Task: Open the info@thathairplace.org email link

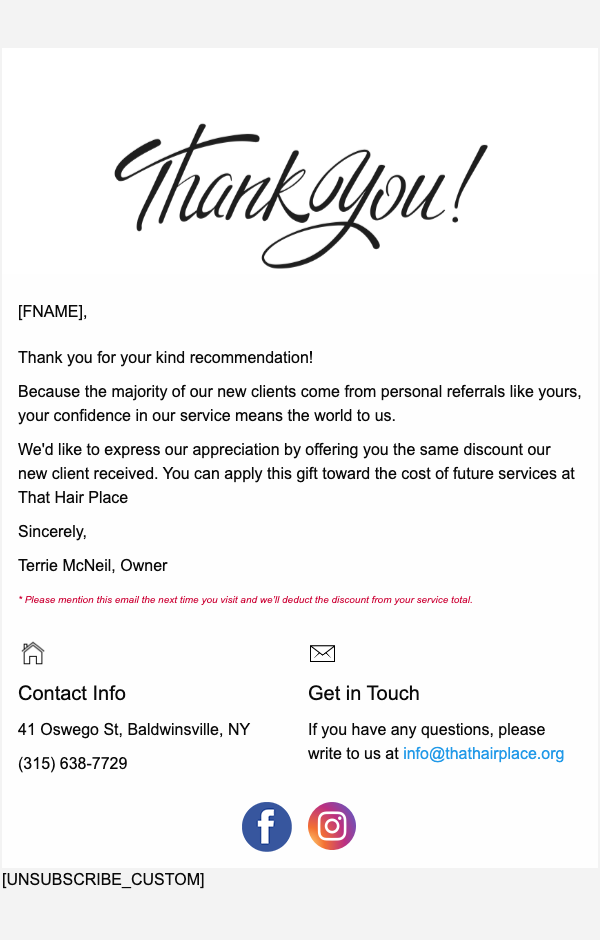Action: tap(483, 754)
